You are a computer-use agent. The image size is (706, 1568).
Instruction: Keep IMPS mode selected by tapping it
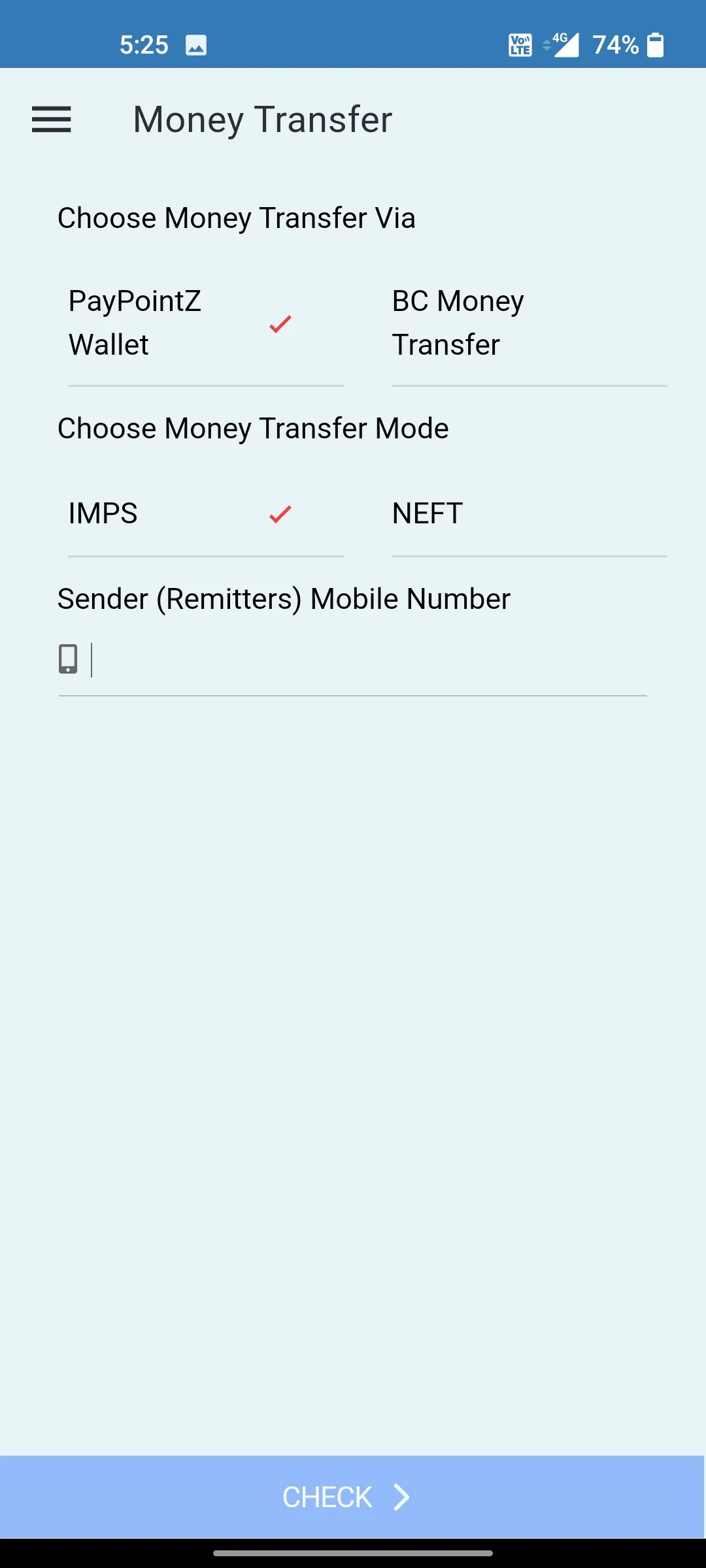[x=102, y=514]
